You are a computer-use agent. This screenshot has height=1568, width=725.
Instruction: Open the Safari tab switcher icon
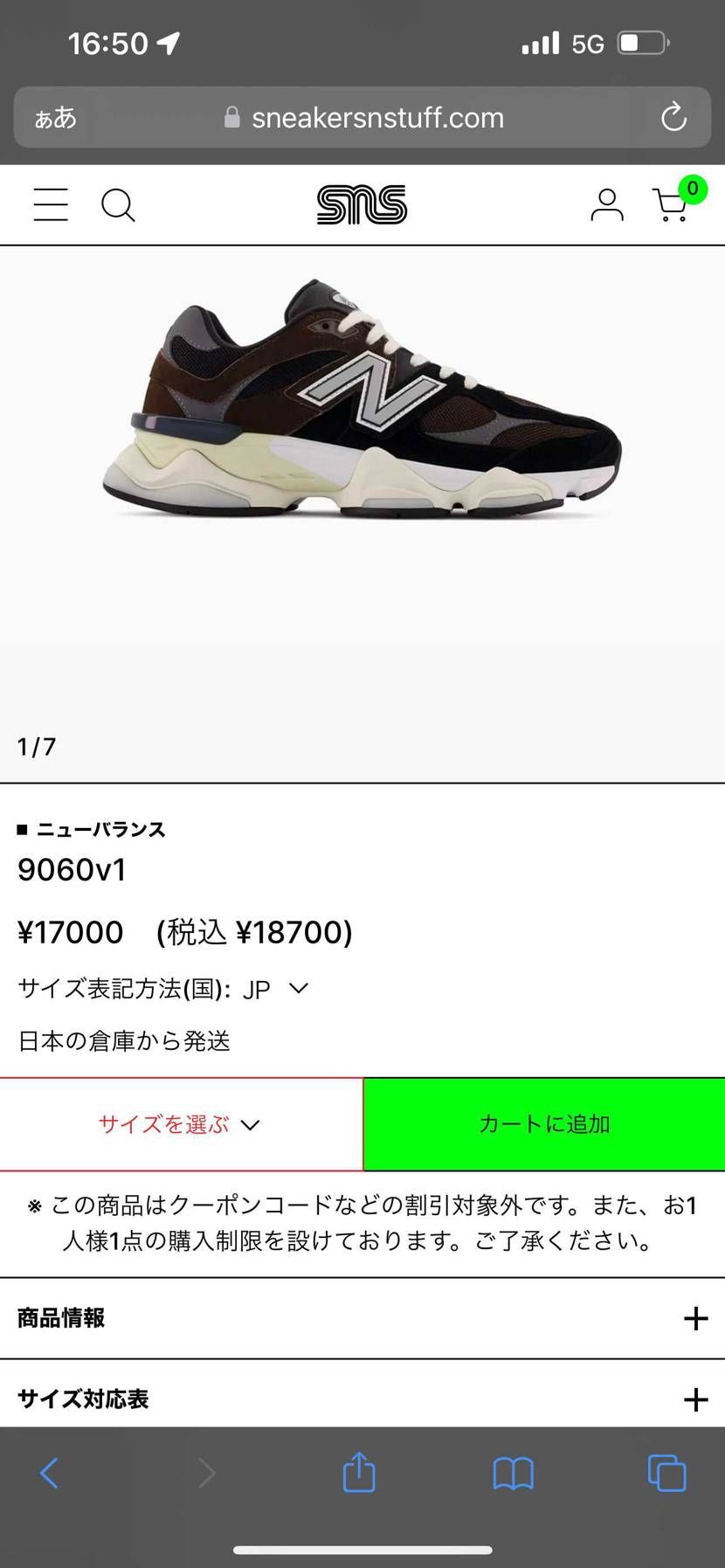(666, 1472)
